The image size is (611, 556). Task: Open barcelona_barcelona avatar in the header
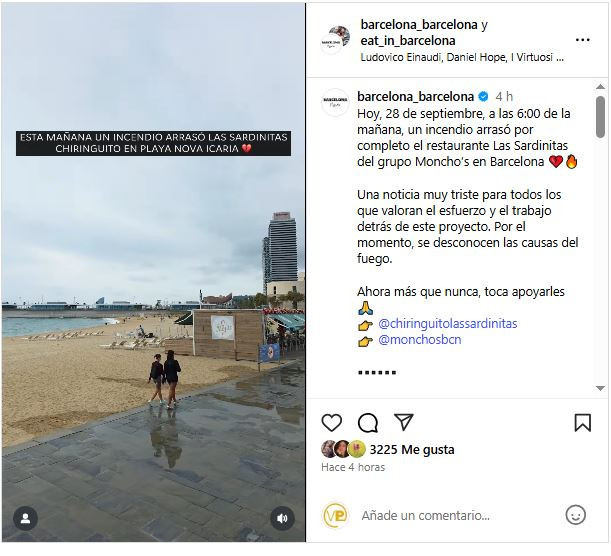(336, 40)
